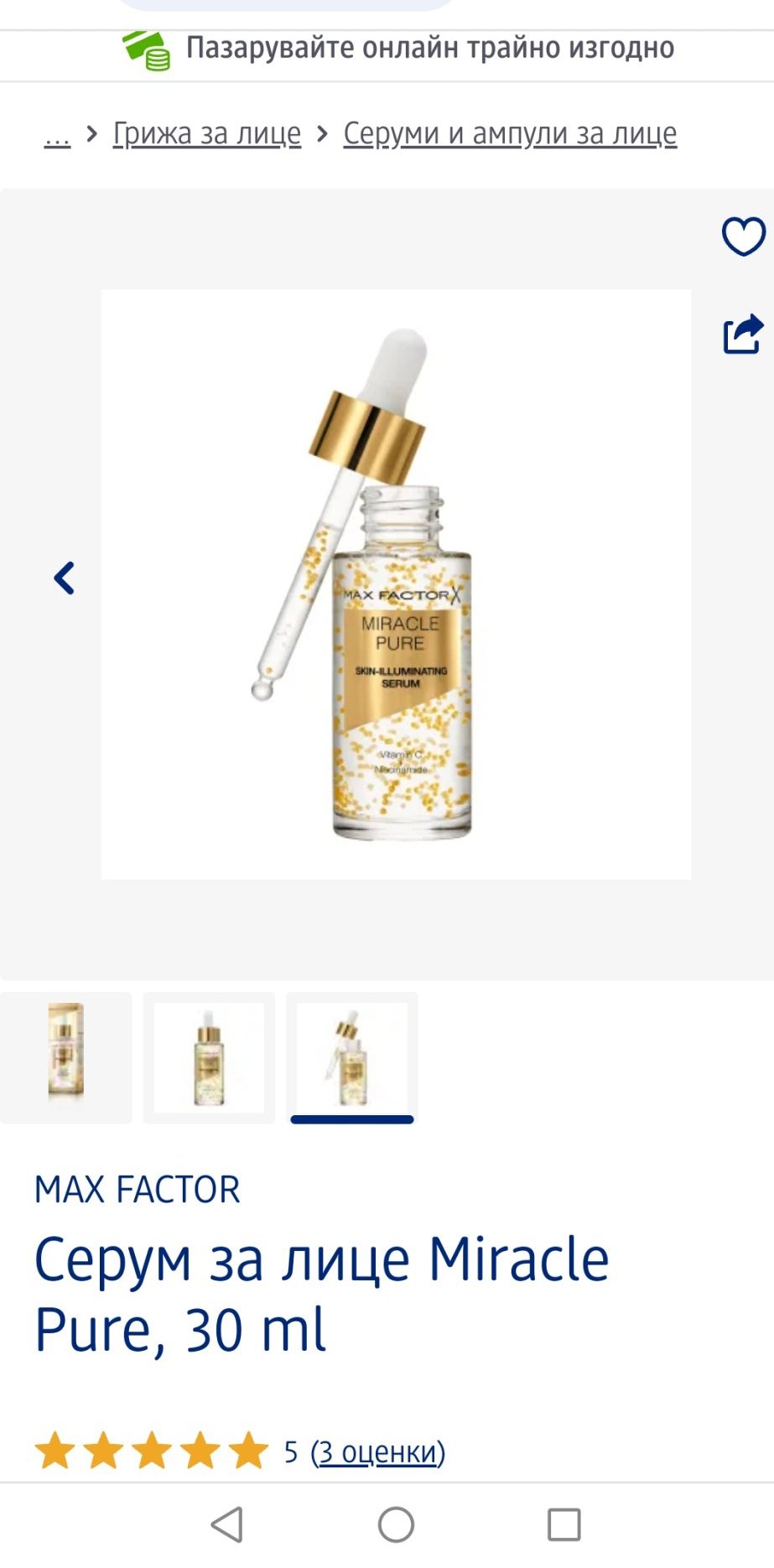Show previous product image with left arrow
Viewport: 774px width, 1568px height.
[65, 579]
